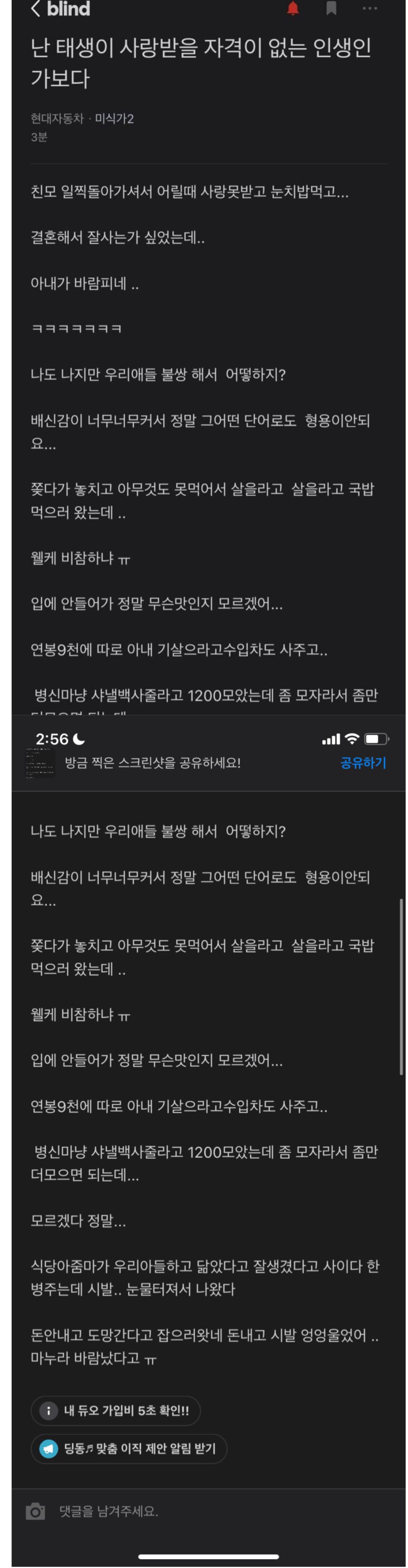Open the red notification bell
The image size is (408, 1568).
[293, 8]
